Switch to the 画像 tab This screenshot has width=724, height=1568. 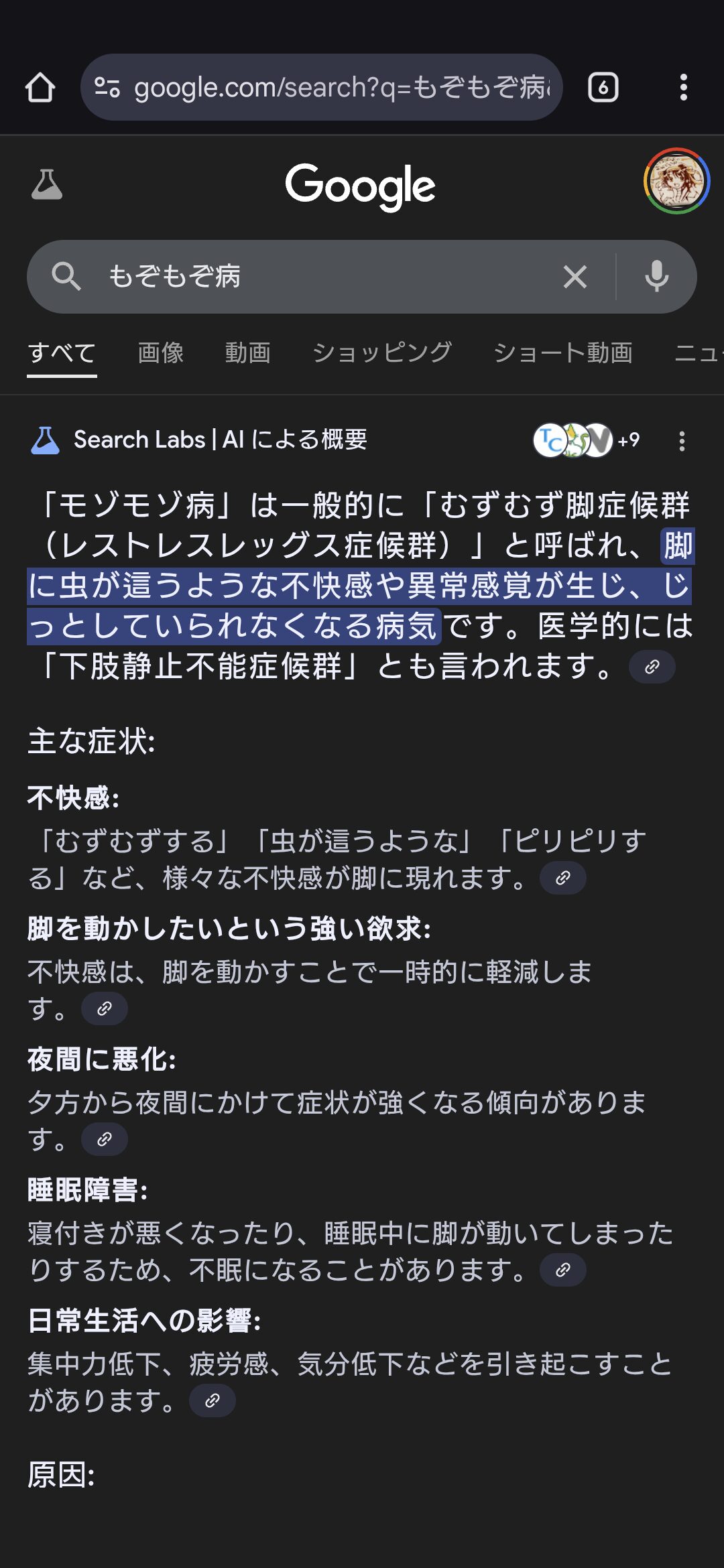[x=161, y=352]
